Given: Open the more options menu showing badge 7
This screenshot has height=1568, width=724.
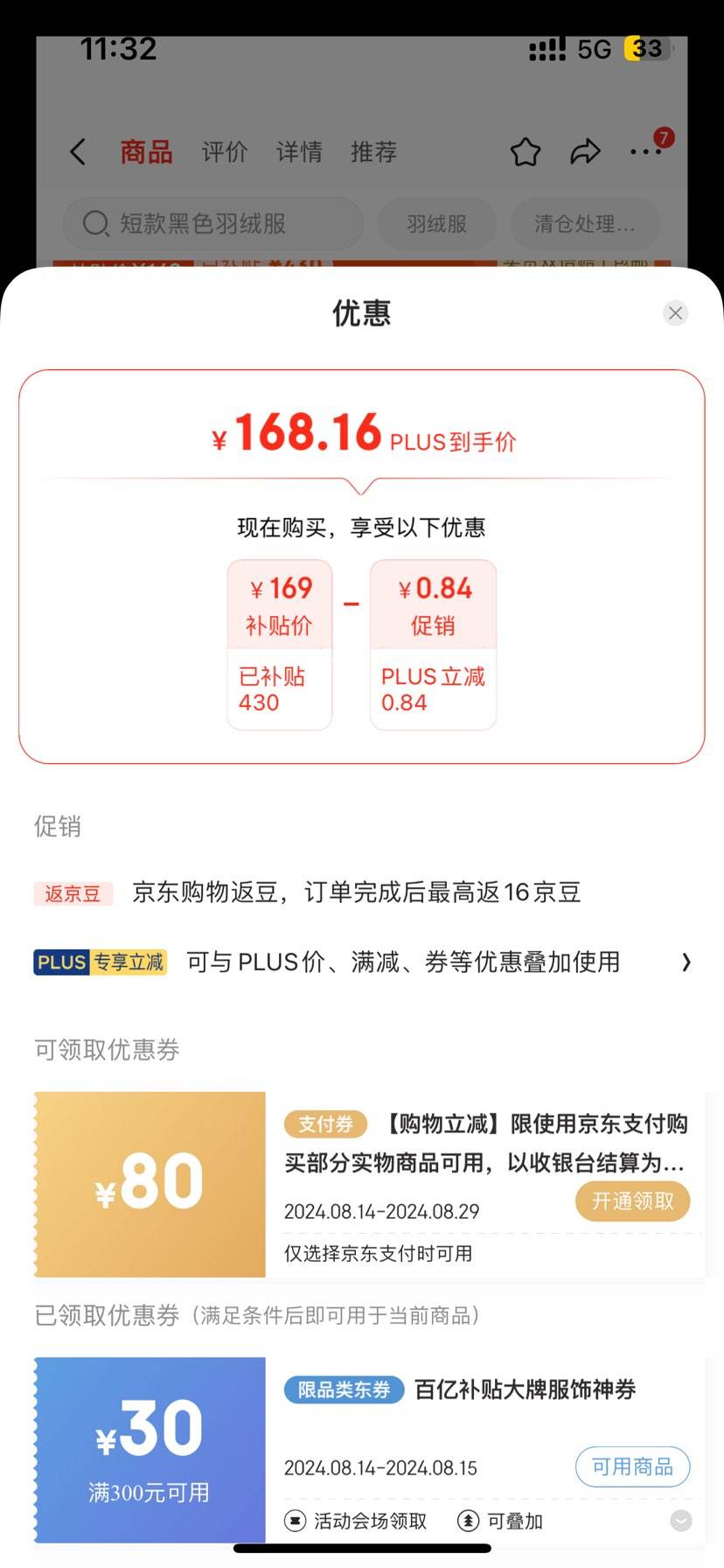Looking at the screenshot, I should (x=647, y=152).
